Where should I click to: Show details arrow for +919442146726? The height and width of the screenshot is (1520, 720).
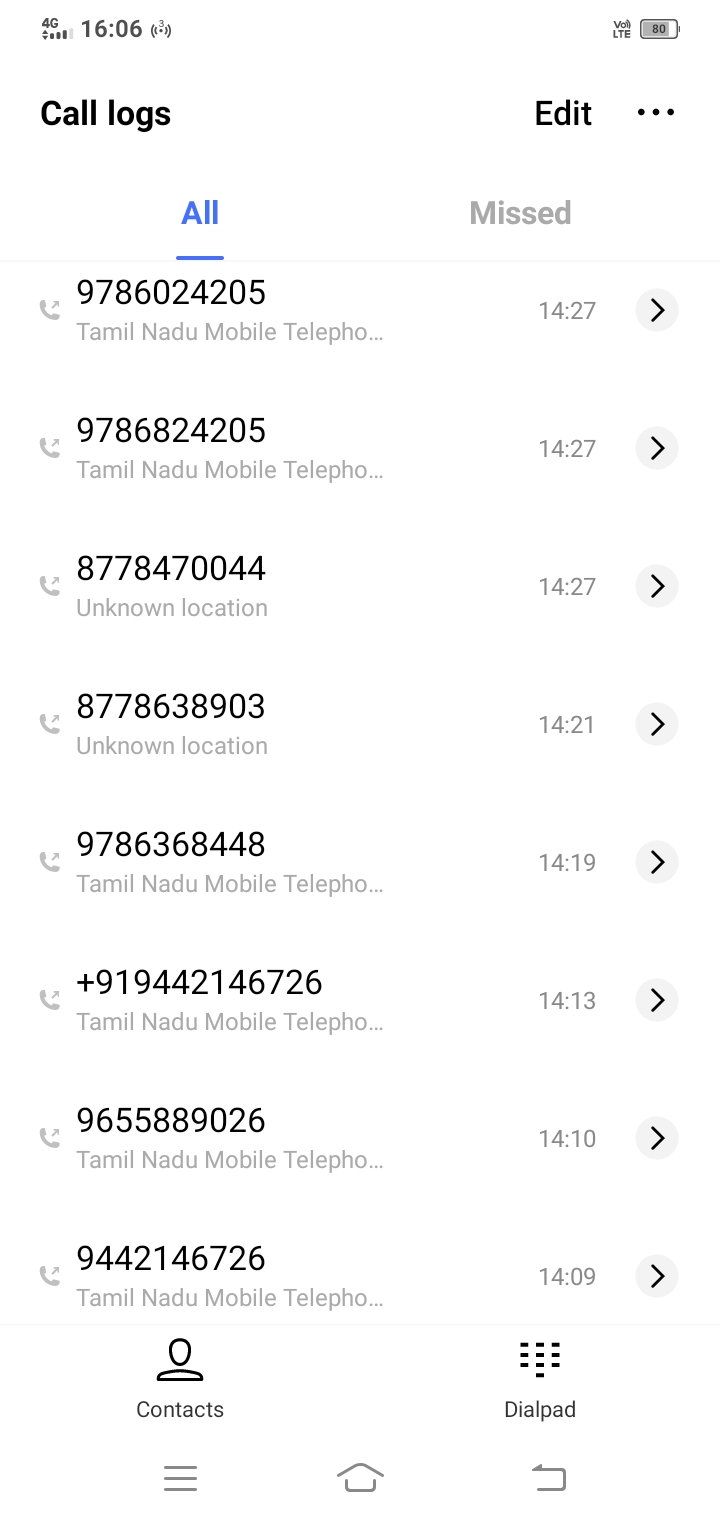pyautogui.click(x=657, y=1000)
